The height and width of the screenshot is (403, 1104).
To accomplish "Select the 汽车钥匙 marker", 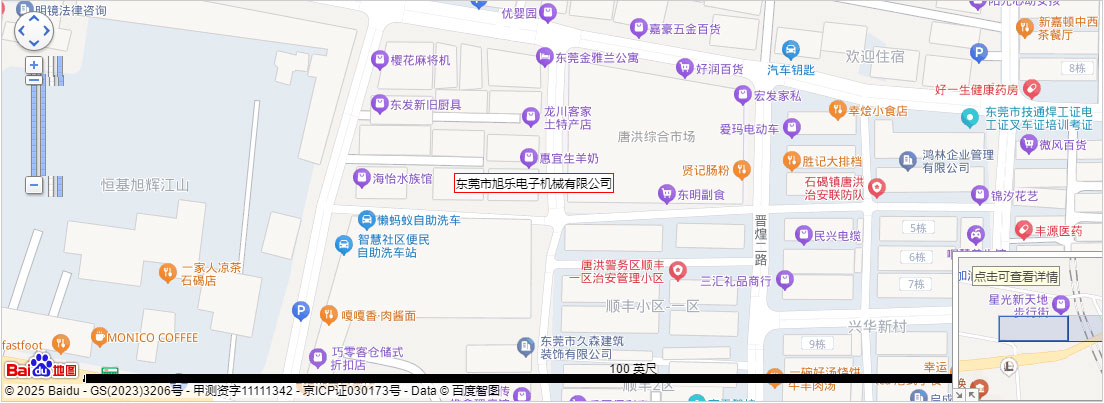I will [x=790, y=49].
